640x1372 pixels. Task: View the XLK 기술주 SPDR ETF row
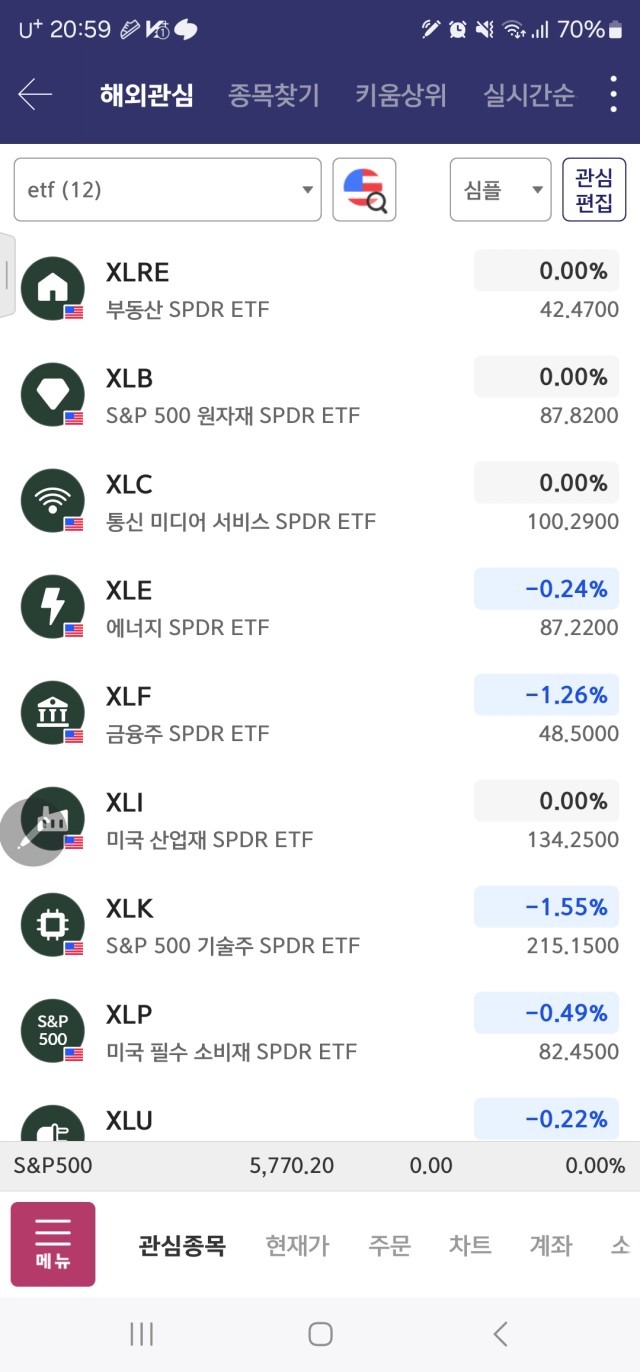point(320,925)
